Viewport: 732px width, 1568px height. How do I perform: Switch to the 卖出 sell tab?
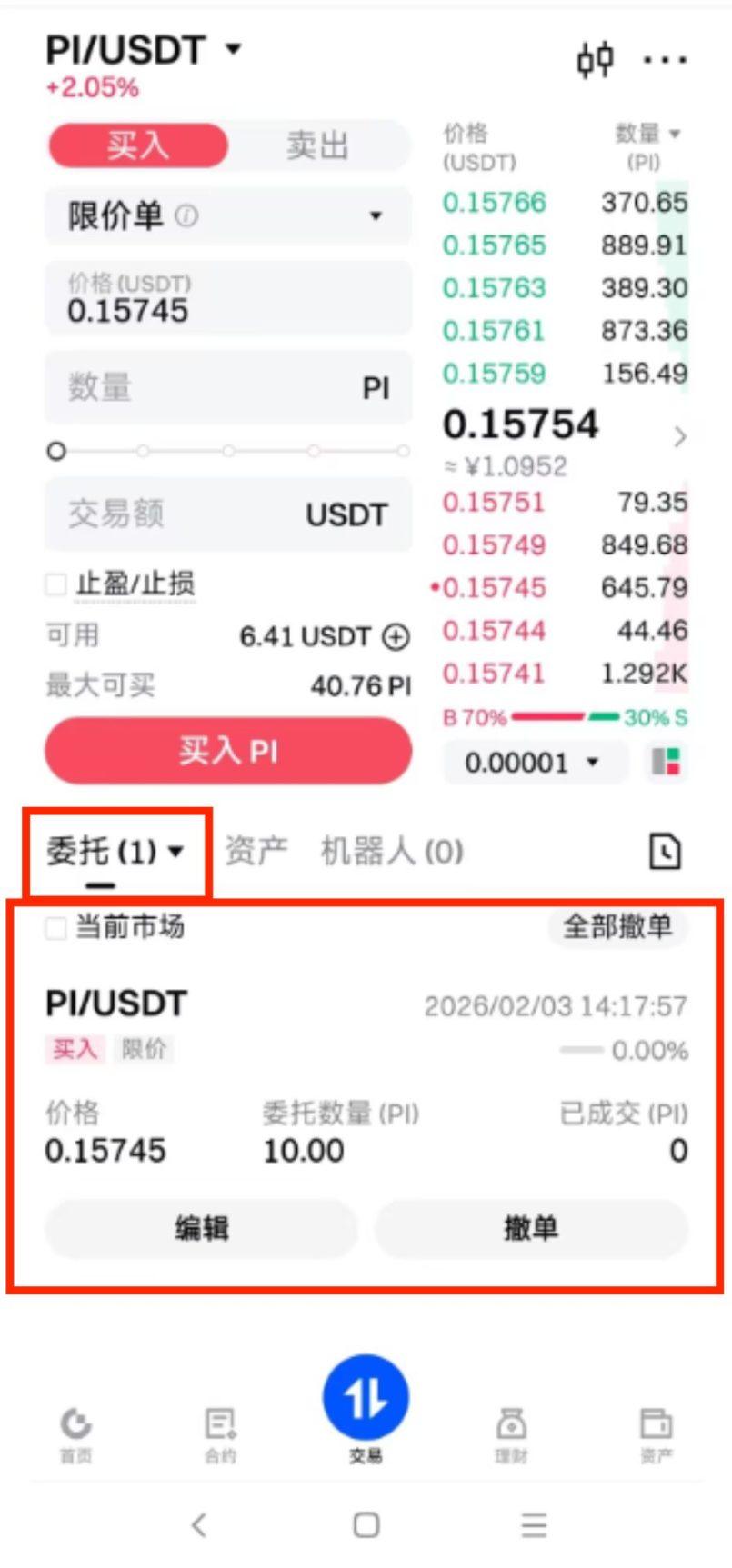click(317, 145)
